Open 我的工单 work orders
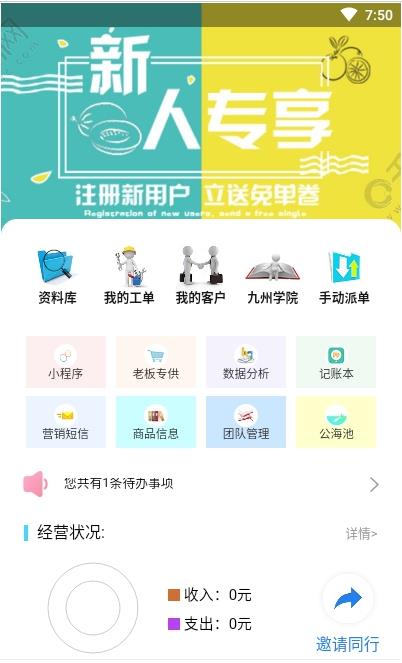This screenshot has width=402, height=663. (x=129, y=277)
